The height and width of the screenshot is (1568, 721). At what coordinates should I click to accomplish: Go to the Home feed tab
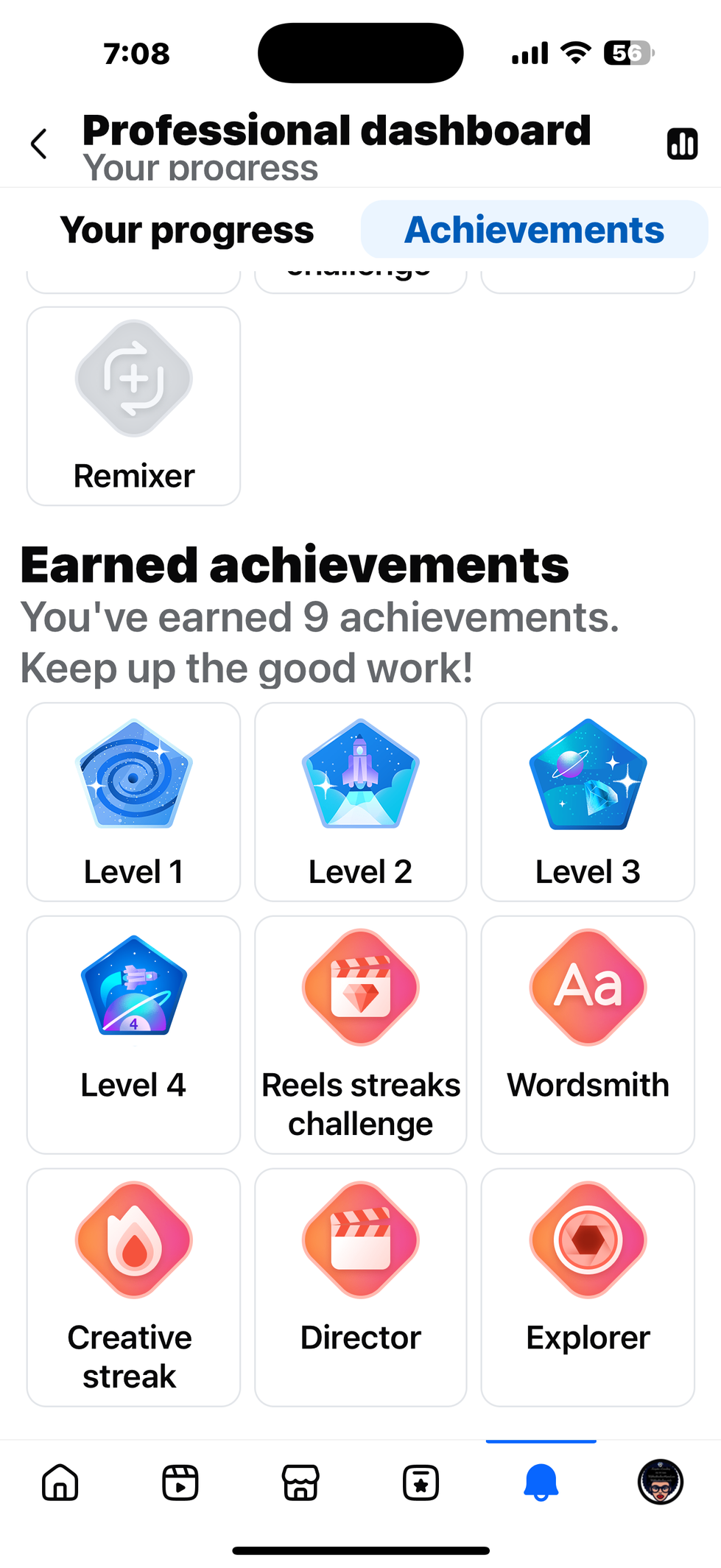click(x=60, y=1483)
